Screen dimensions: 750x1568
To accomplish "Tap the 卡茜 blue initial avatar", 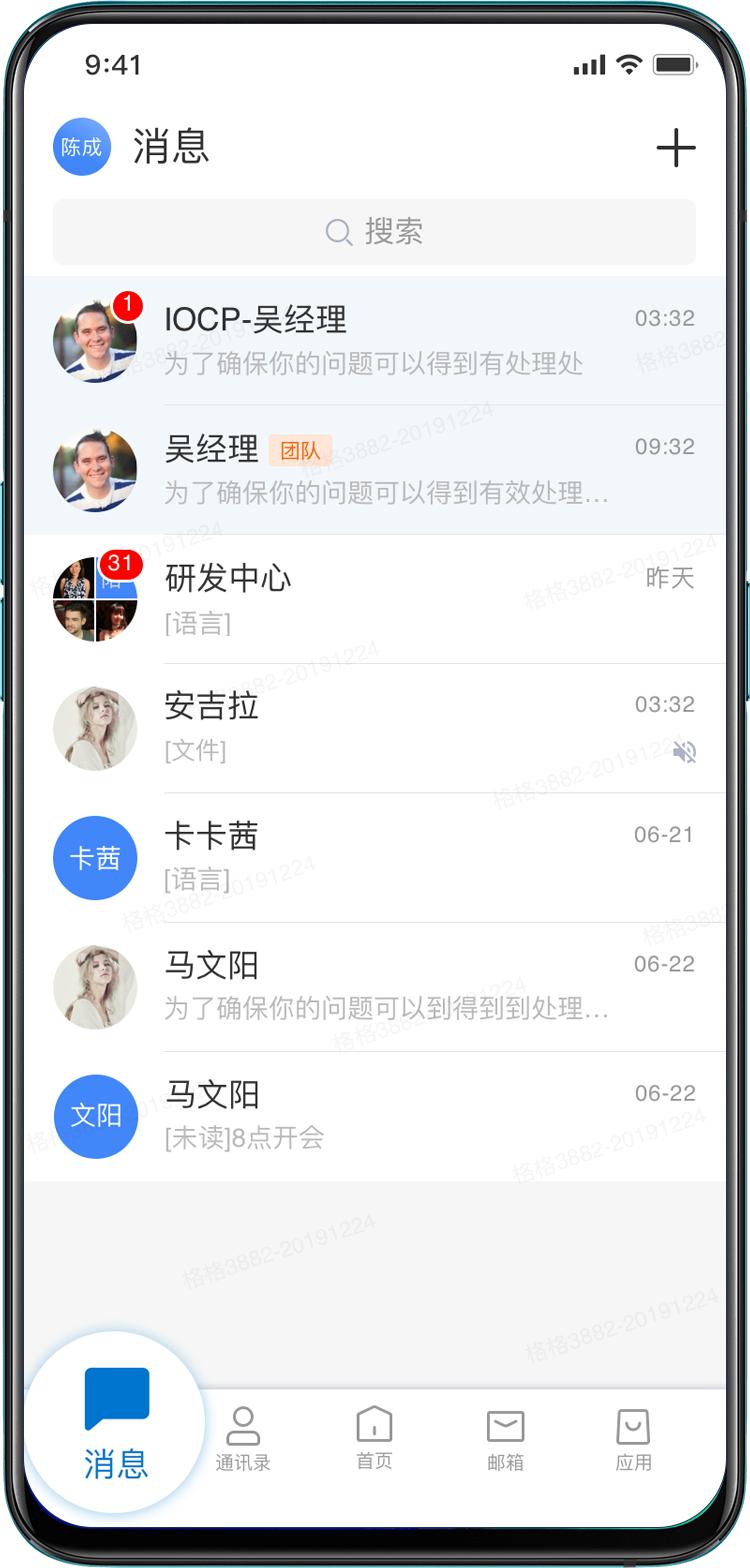I will point(95,857).
